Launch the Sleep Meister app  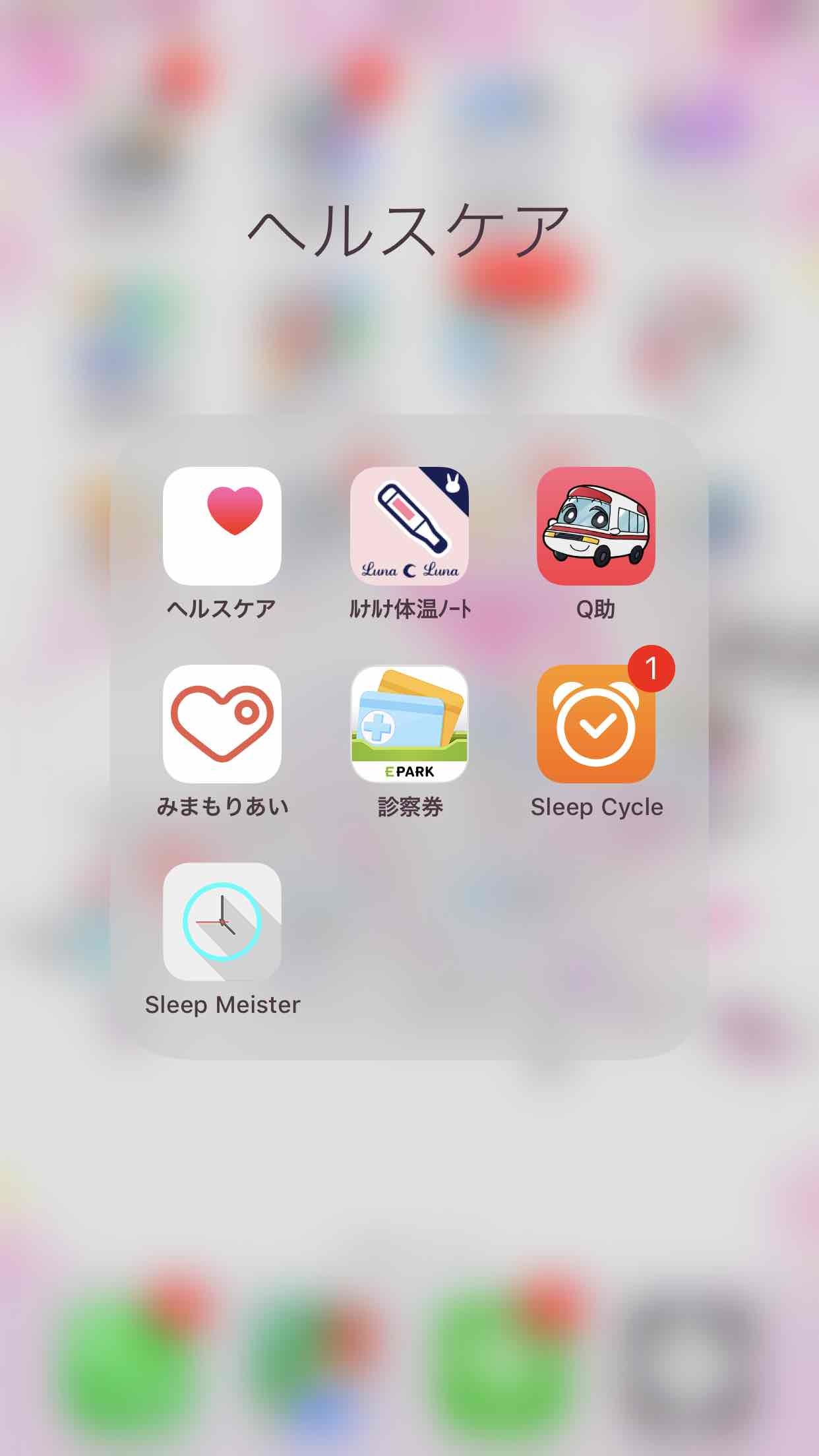pyautogui.click(x=222, y=922)
